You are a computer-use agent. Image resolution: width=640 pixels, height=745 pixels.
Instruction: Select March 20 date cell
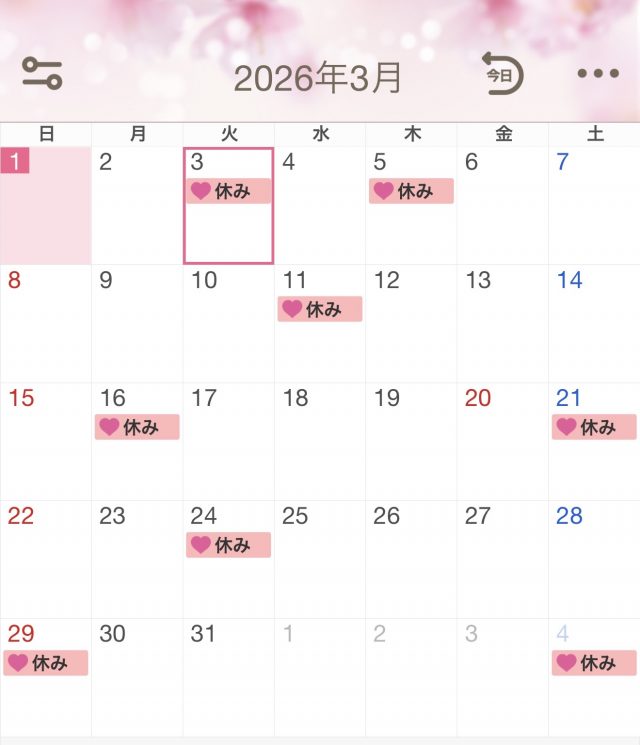tap(502, 440)
